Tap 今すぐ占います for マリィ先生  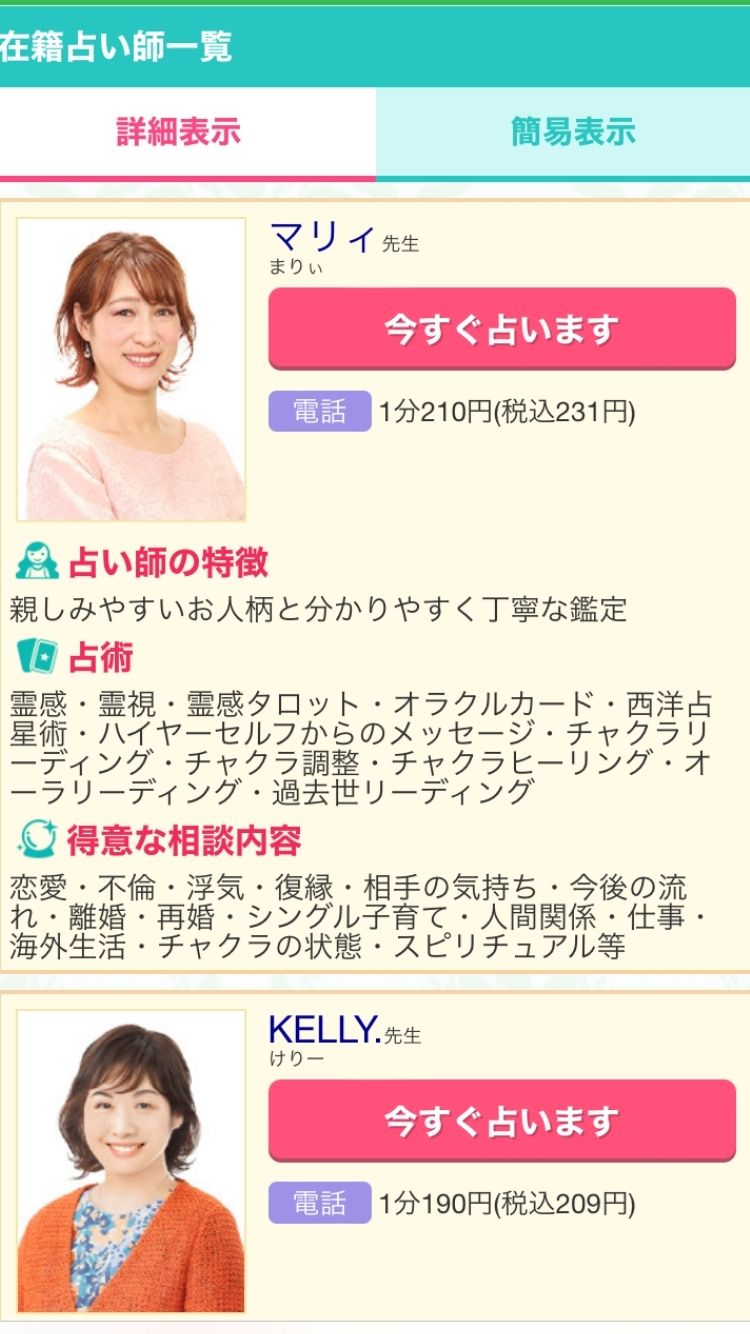(x=502, y=330)
